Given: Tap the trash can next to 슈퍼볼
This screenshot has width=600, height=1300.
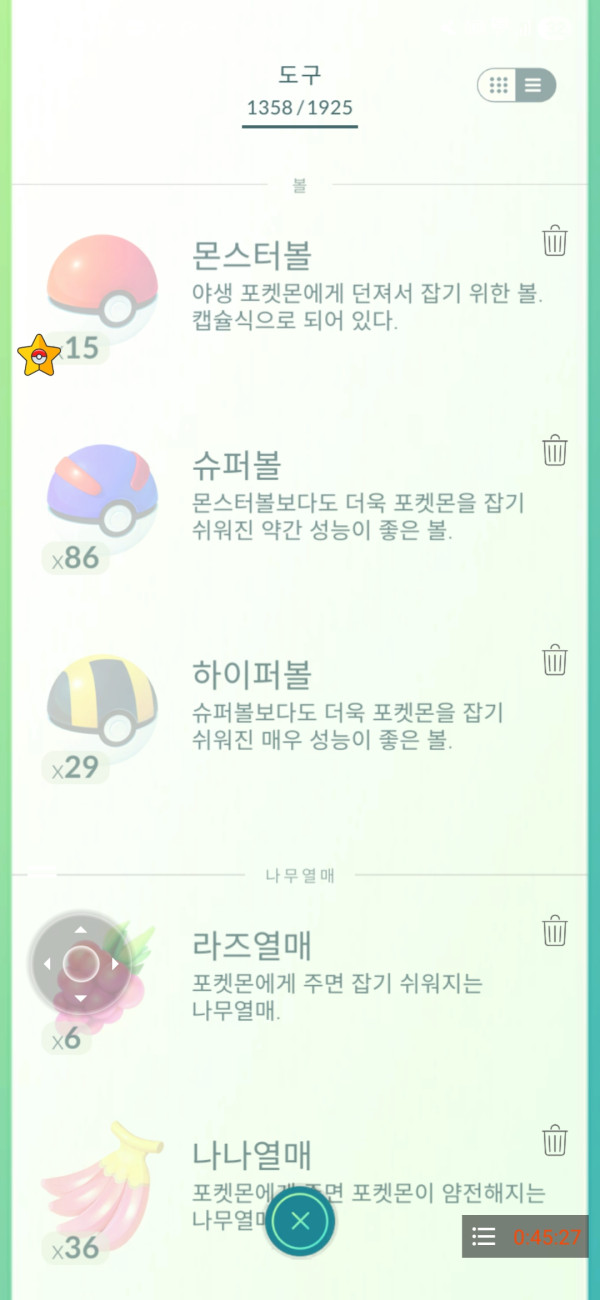Looking at the screenshot, I should (555, 451).
